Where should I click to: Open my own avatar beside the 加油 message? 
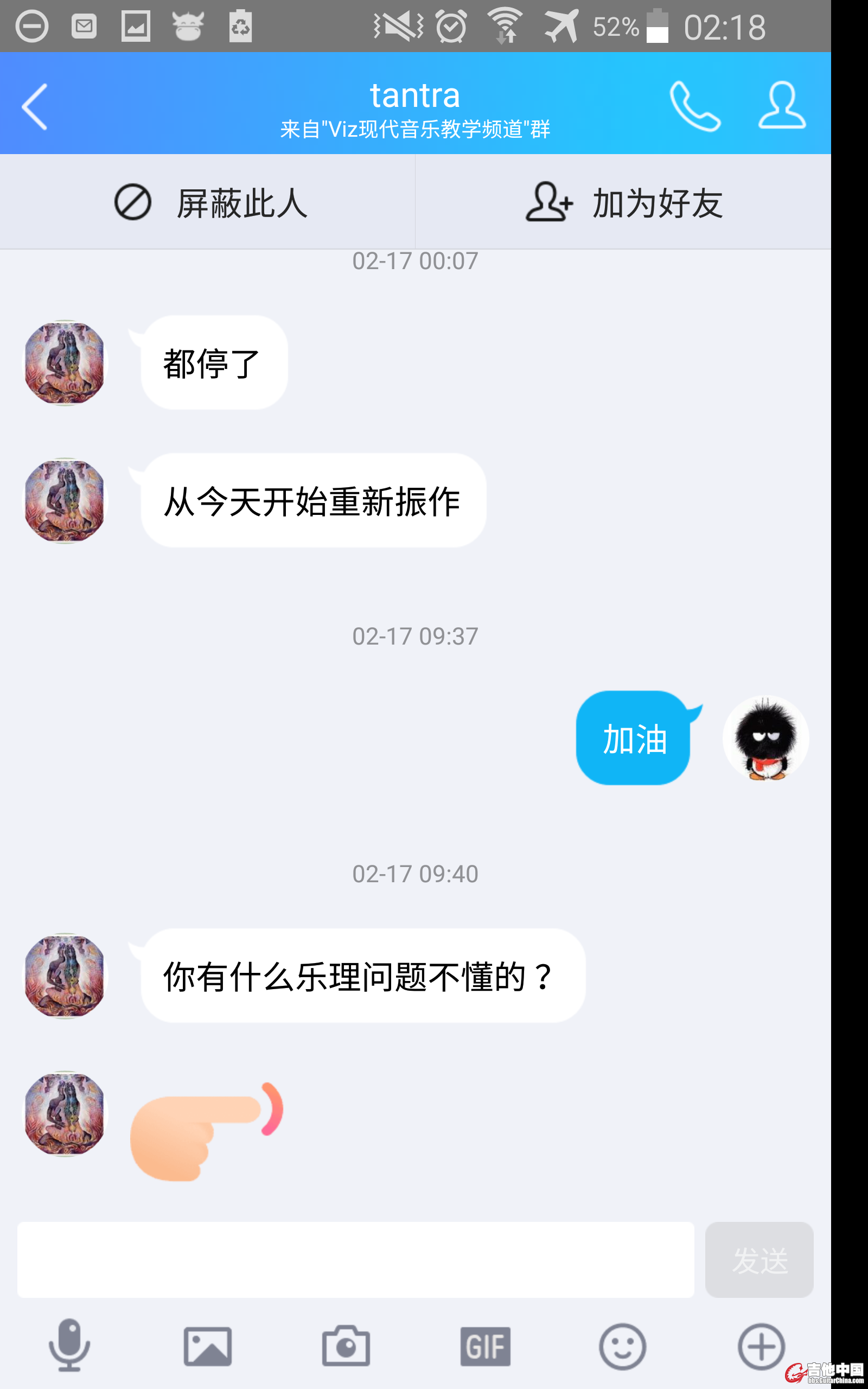point(765,738)
